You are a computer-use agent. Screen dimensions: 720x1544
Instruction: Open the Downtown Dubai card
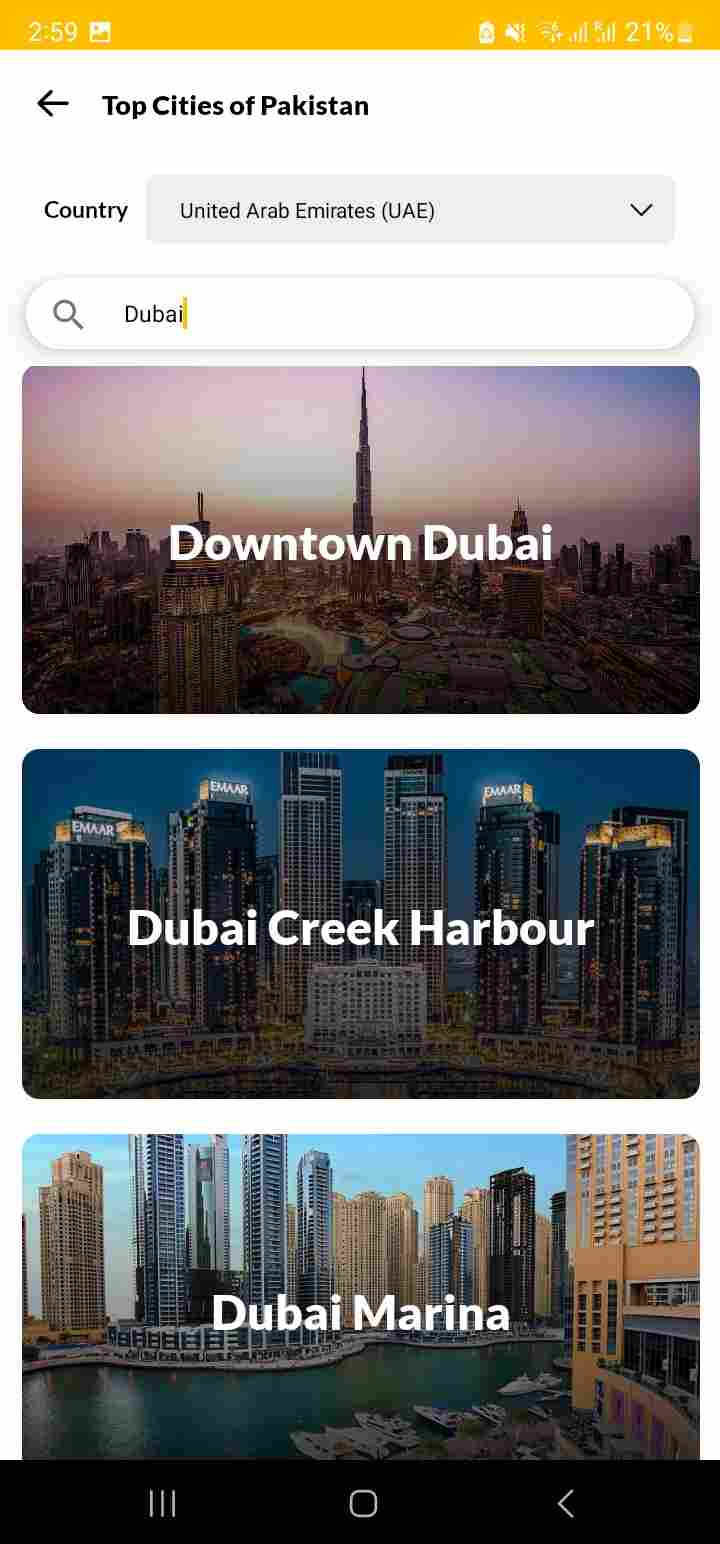[361, 540]
